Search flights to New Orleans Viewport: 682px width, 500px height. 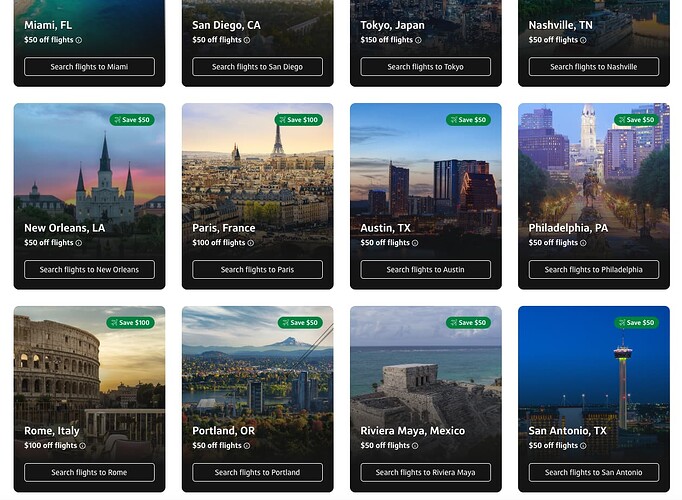pyautogui.click(x=89, y=270)
